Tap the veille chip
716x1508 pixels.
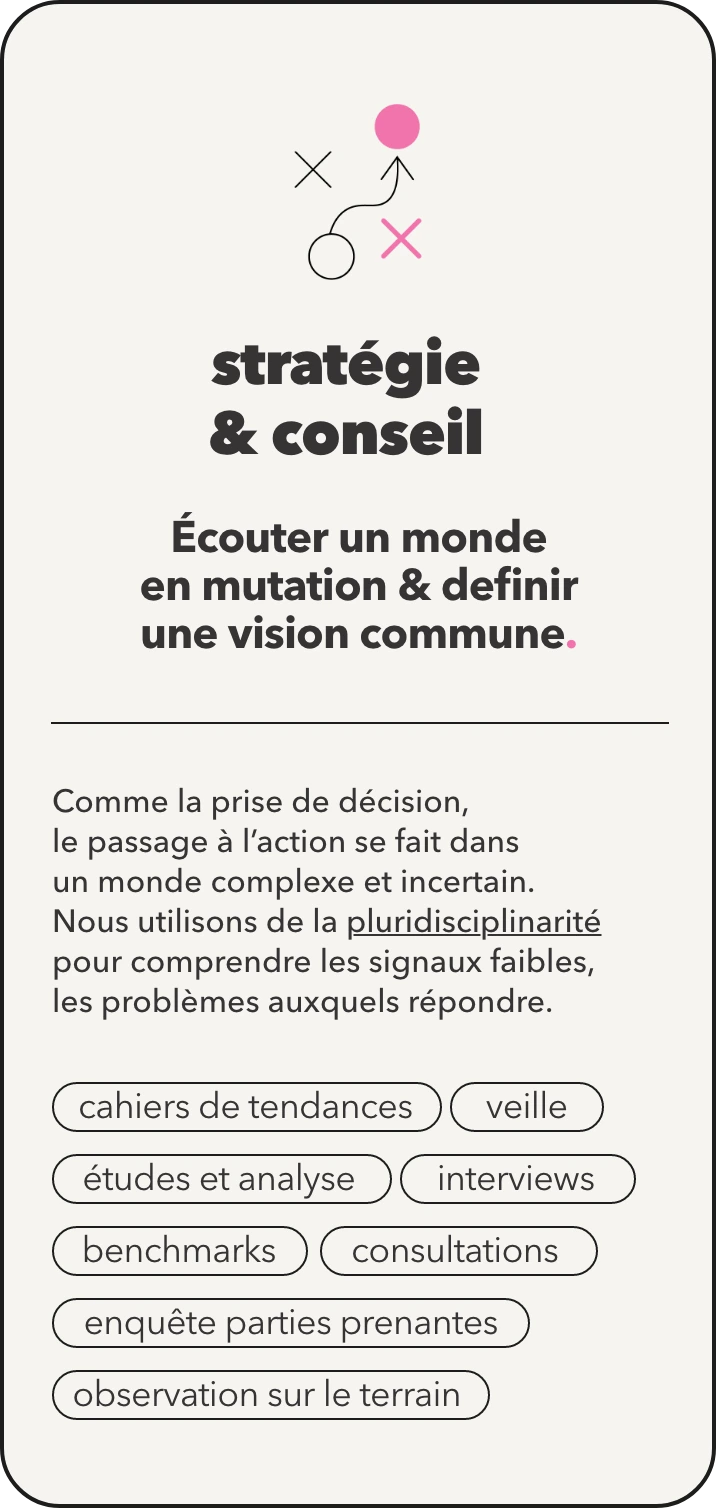click(527, 1107)
